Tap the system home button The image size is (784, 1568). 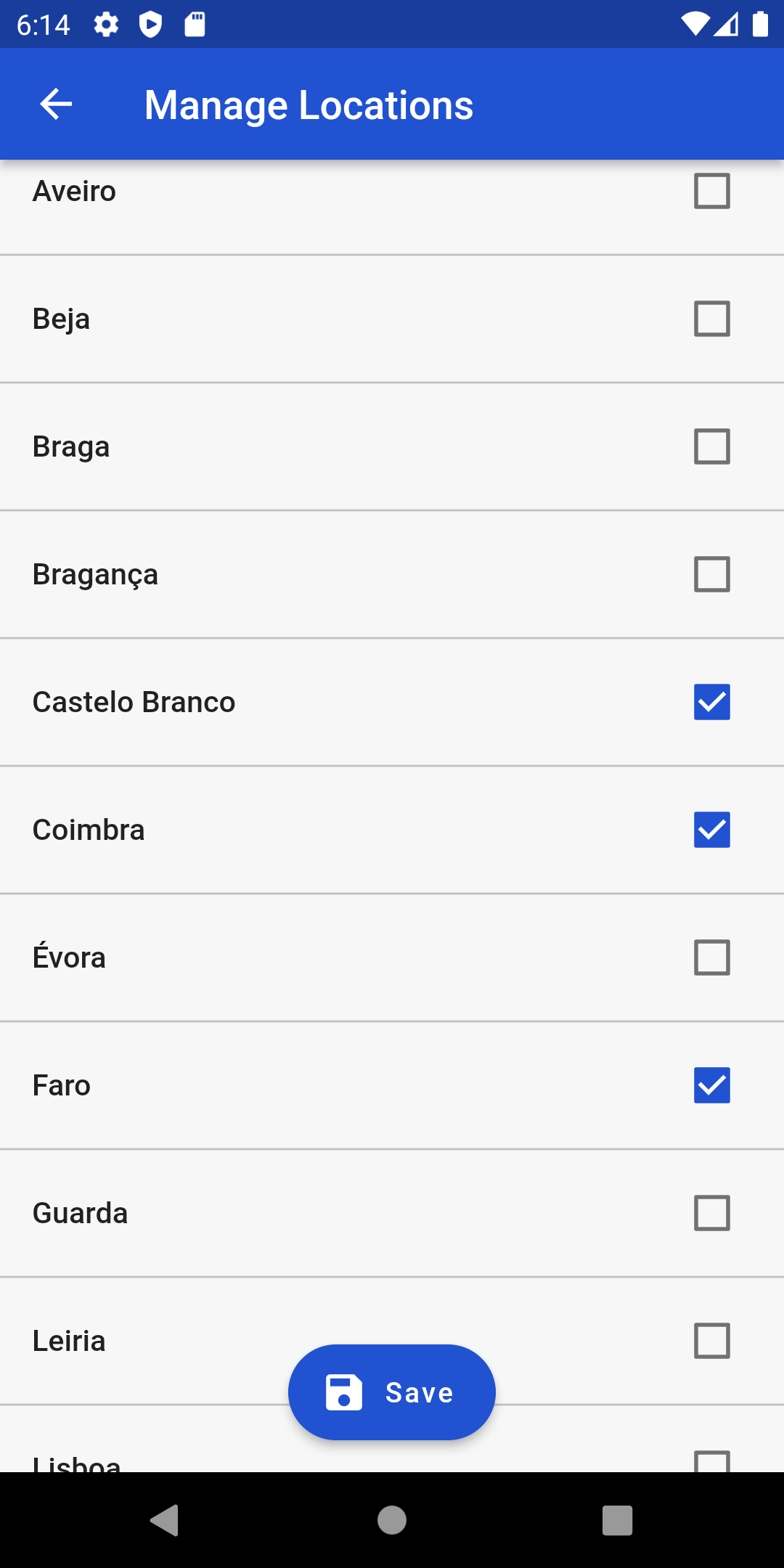(392, 1520)
